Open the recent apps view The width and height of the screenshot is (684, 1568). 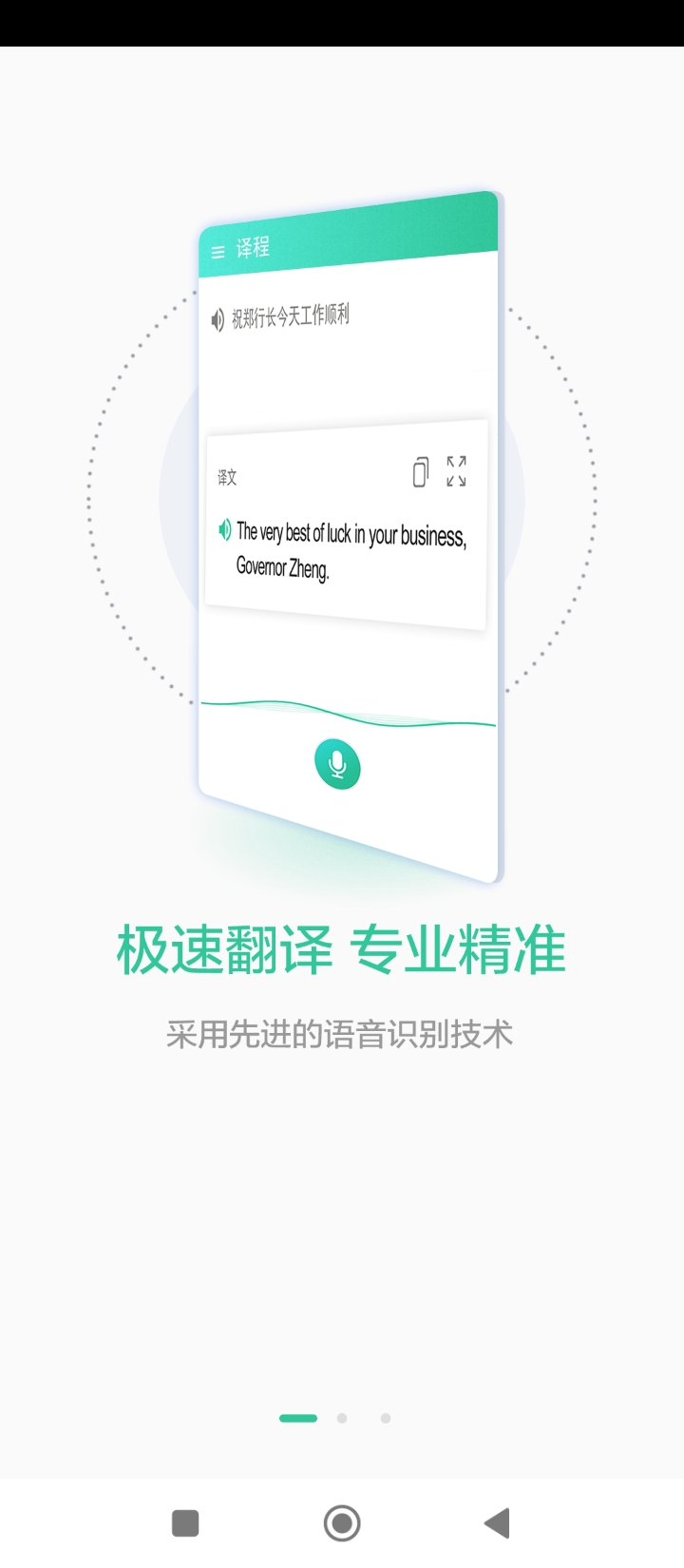click(185, 1523)
